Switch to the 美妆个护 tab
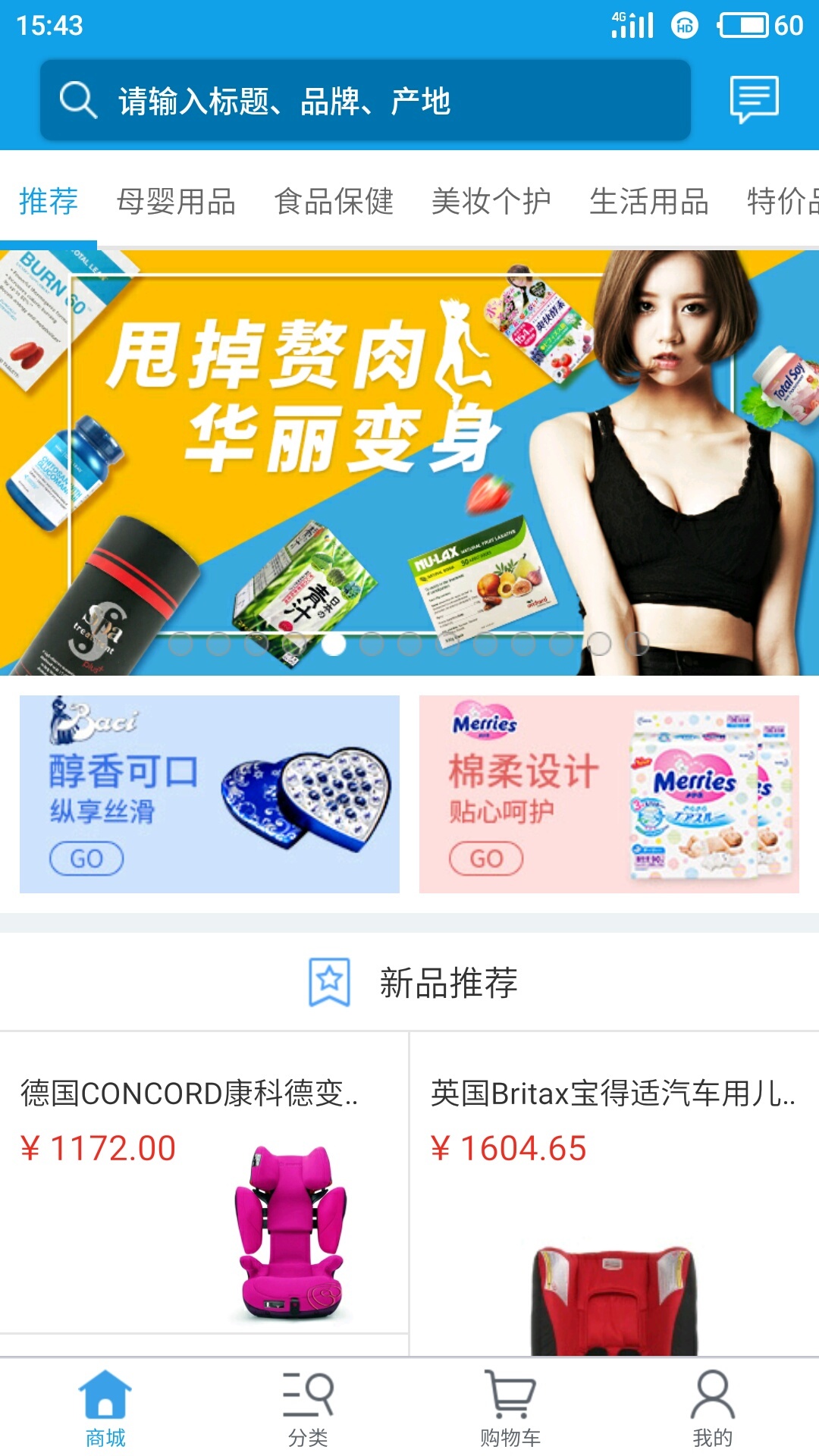Viewport: 819px width, 1456px height. [491, 202]
